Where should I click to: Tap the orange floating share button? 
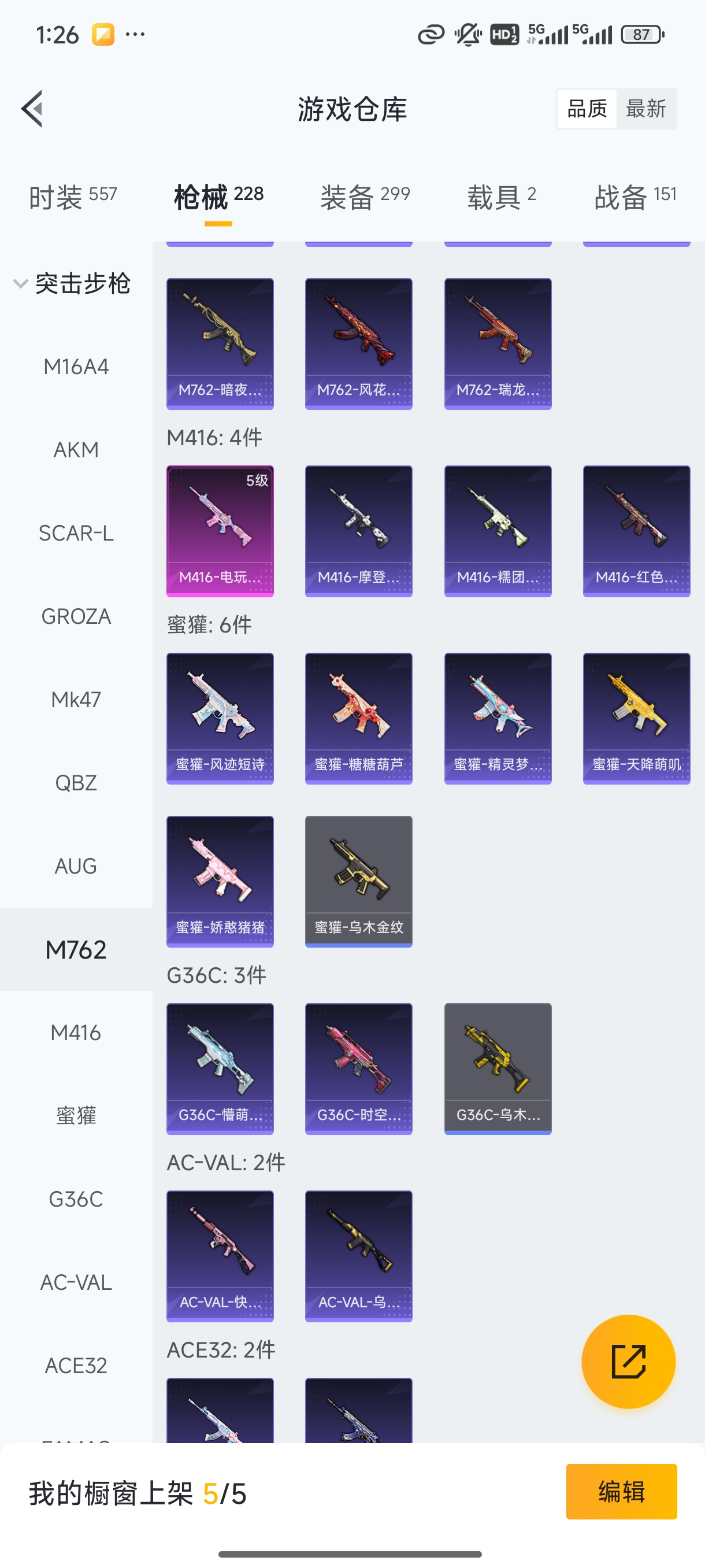[x=628, y=1362]
